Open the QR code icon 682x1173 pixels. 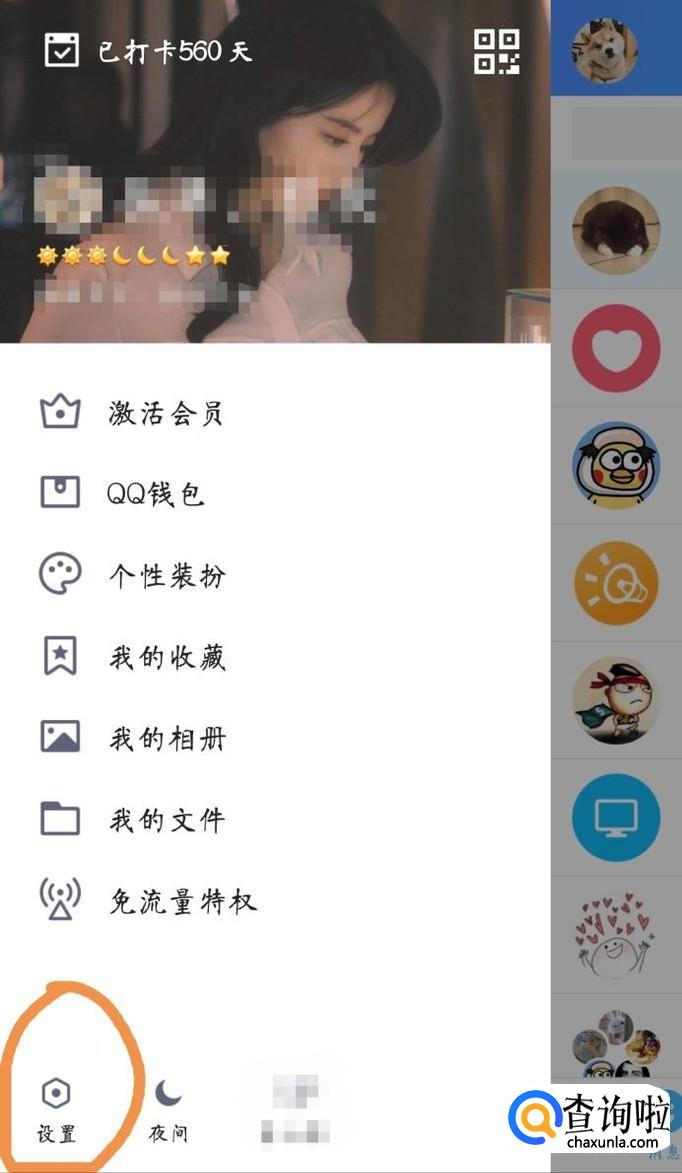pyautogui.click(x=497, y=52)
